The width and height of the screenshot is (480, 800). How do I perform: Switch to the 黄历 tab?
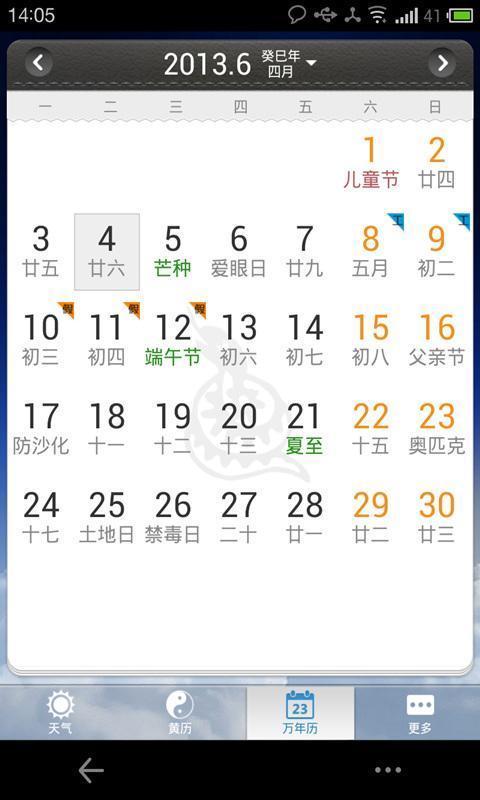(180, 713)
